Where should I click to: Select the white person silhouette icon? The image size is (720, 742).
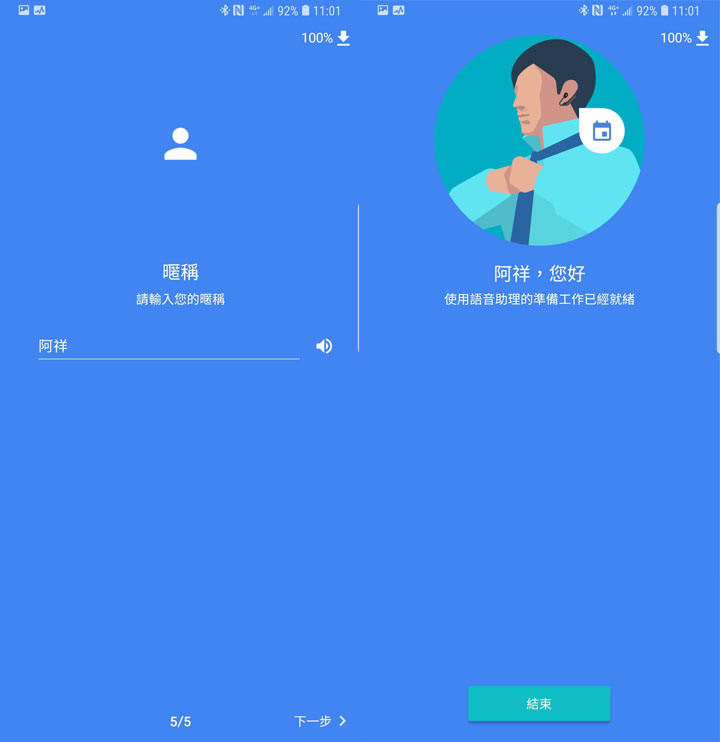(x=181, y=143)
